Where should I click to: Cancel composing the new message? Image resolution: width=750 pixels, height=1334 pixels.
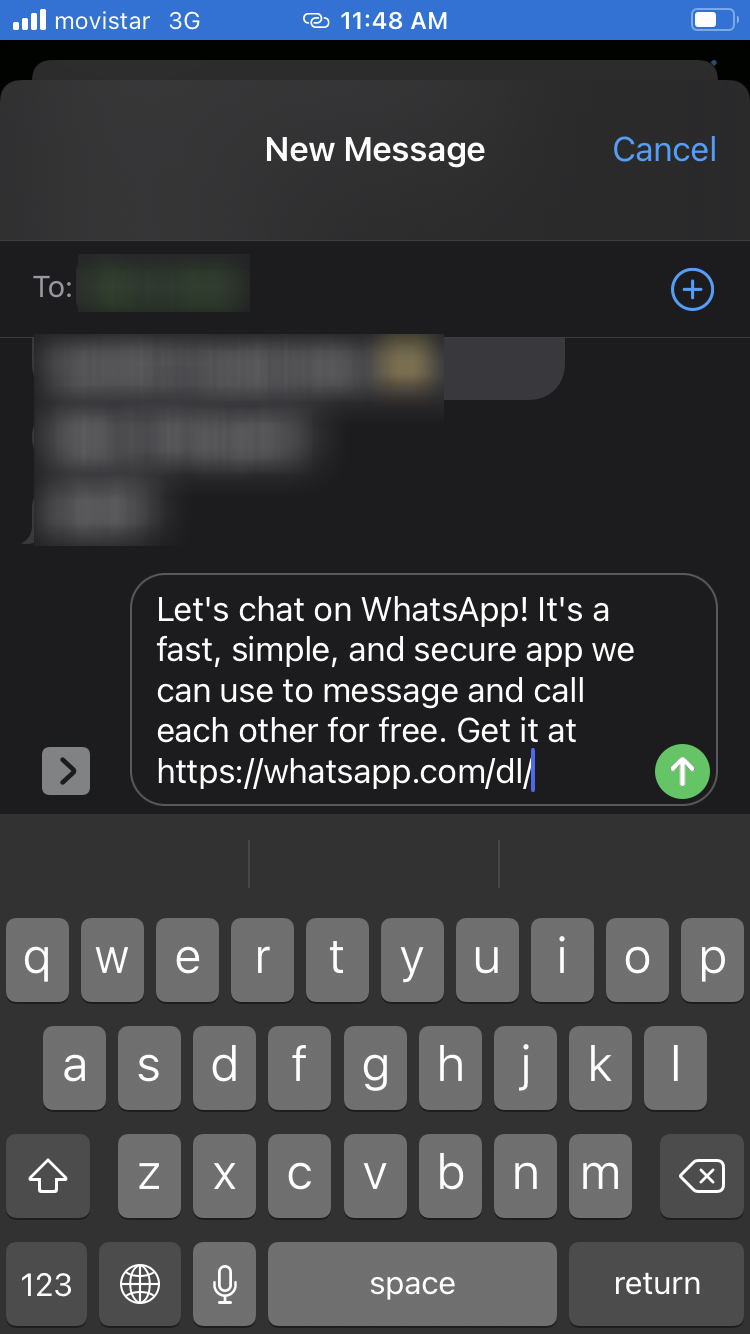coord(664,149)
